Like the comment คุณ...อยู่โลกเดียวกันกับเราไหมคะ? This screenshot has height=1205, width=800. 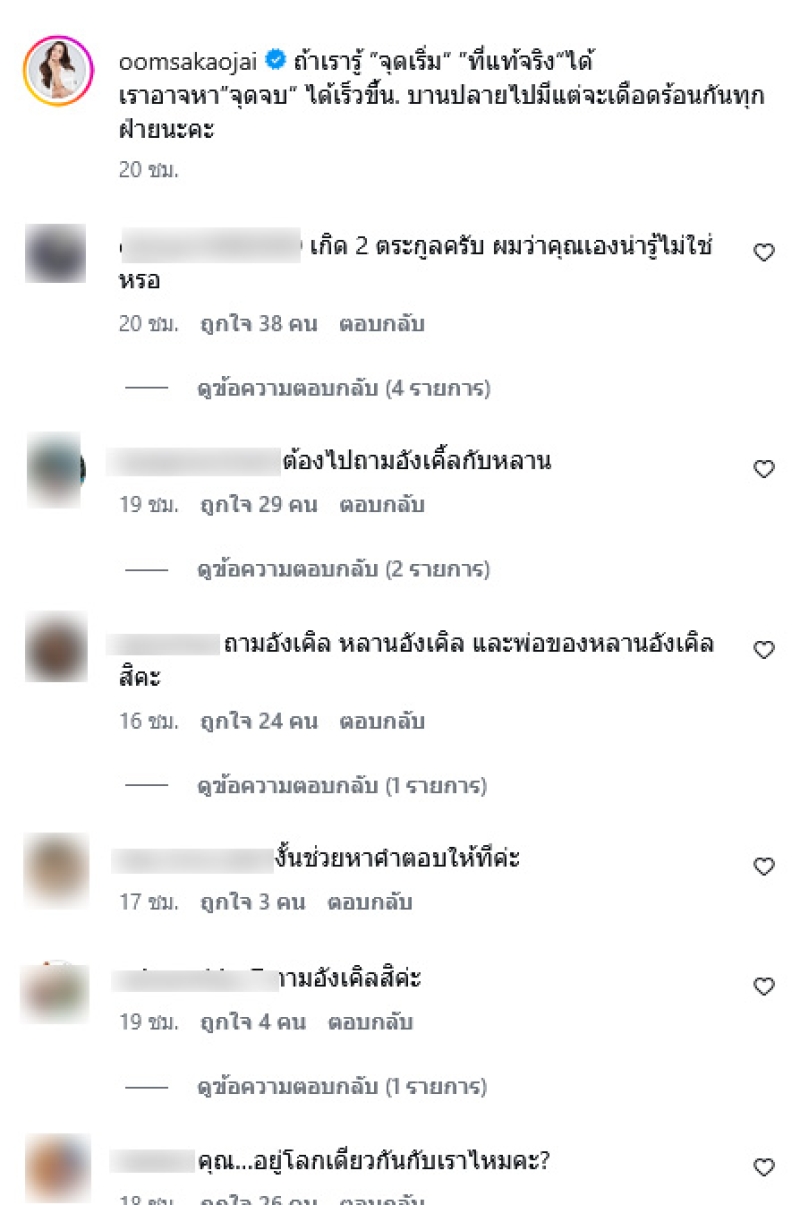point(764,1167)
